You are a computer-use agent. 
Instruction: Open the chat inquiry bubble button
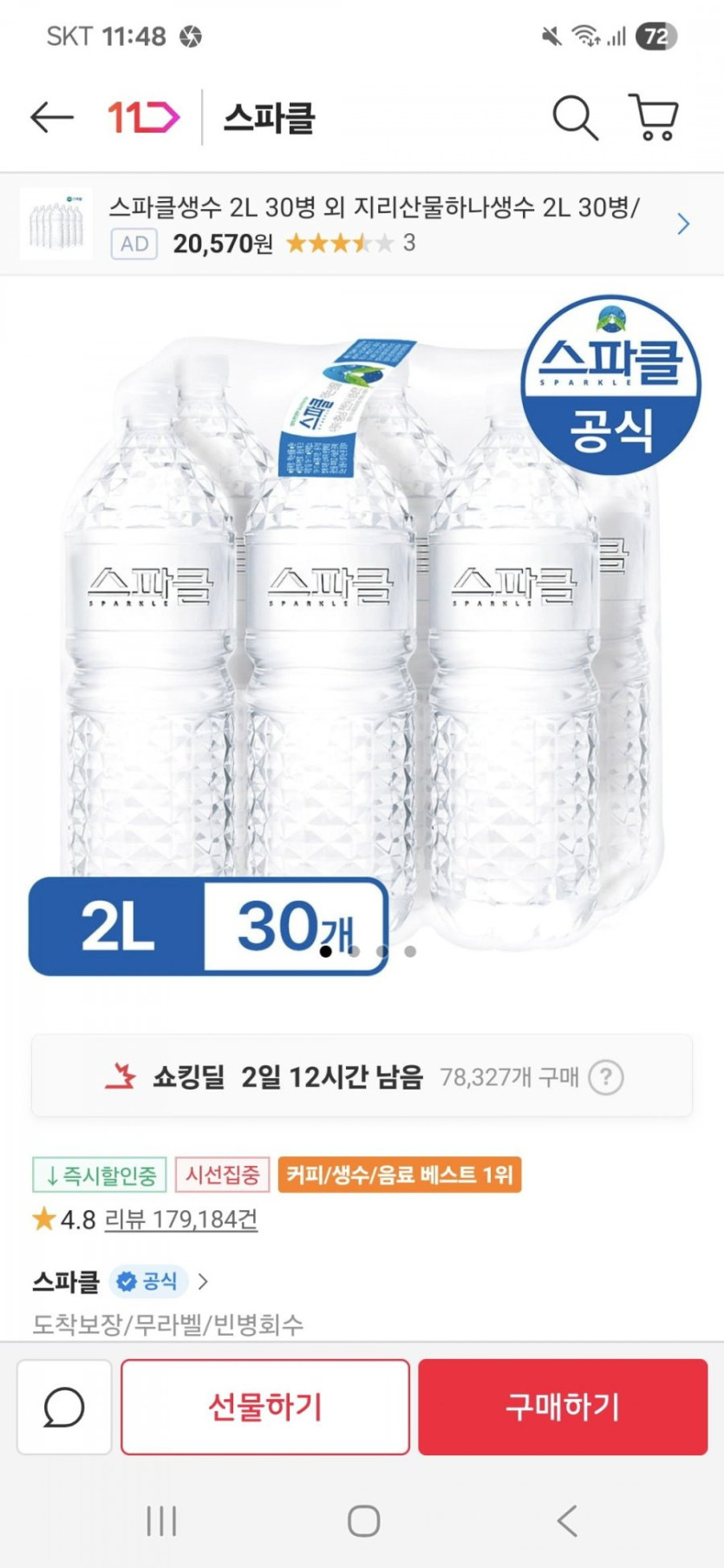(64, 1407)
